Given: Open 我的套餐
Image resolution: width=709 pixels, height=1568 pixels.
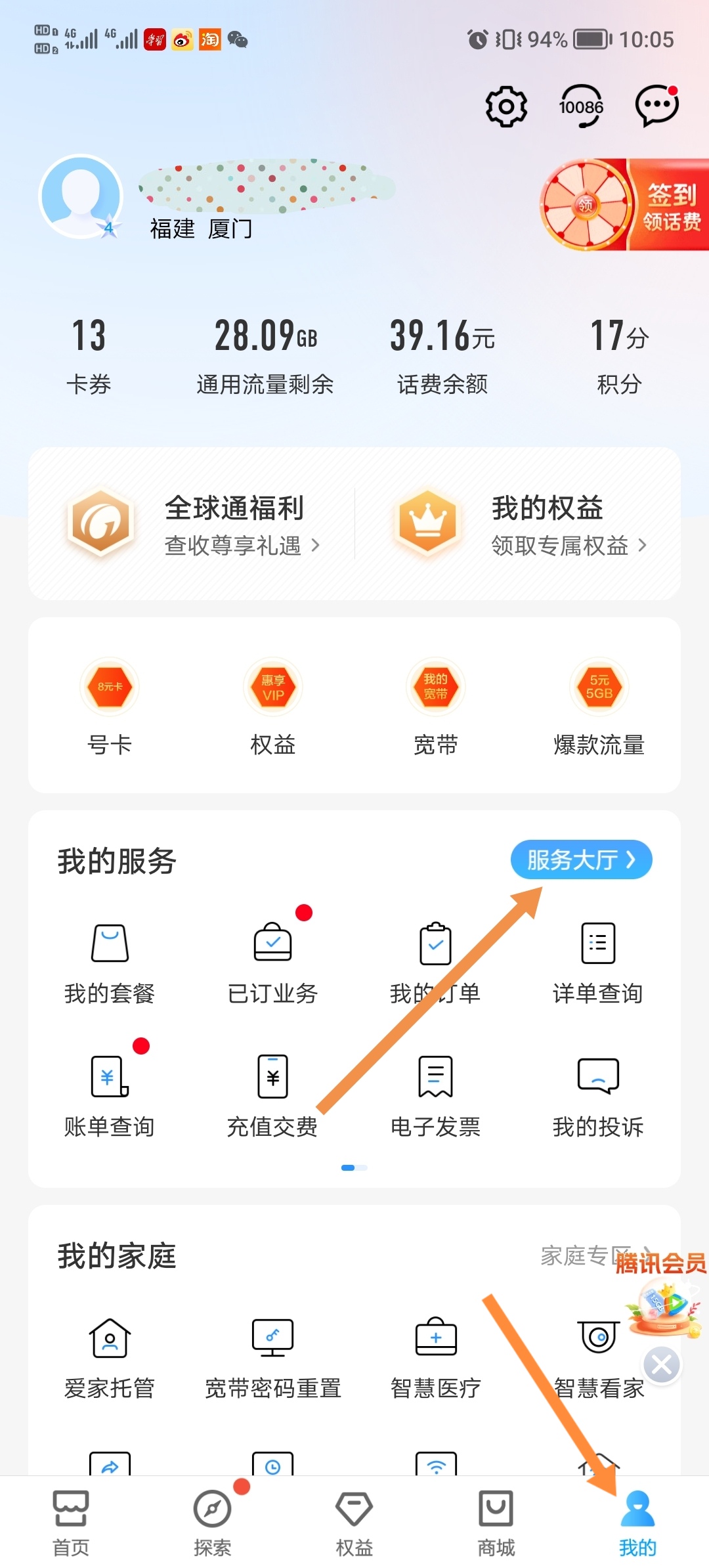Looking at the screenshot, I should [110, 963].
